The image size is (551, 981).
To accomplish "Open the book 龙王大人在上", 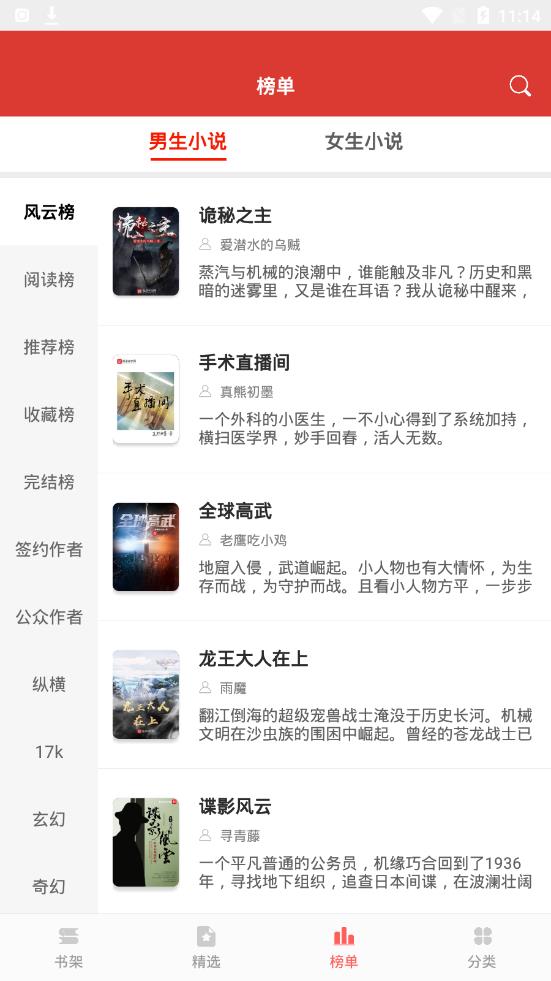I will point(324,694).
